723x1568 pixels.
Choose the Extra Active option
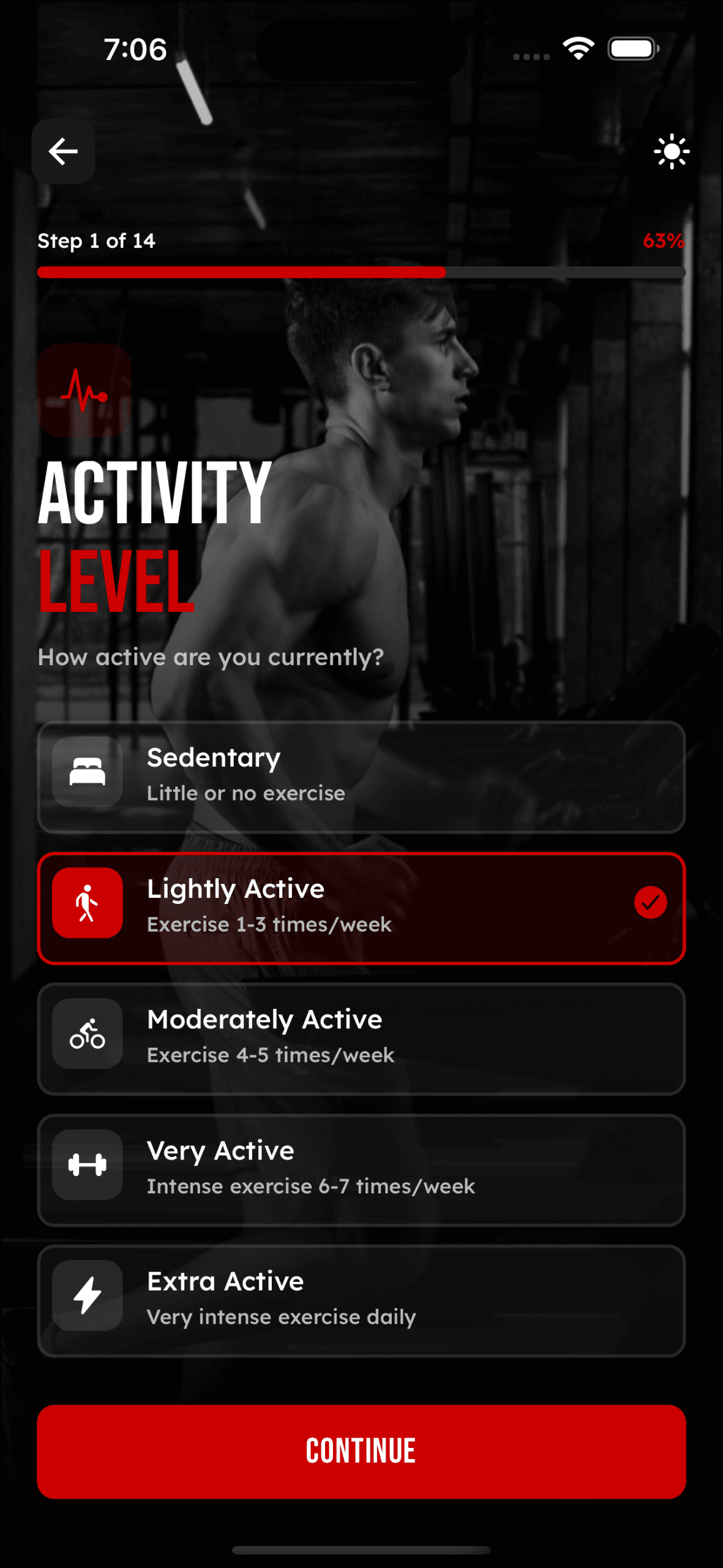(361, 1301)
